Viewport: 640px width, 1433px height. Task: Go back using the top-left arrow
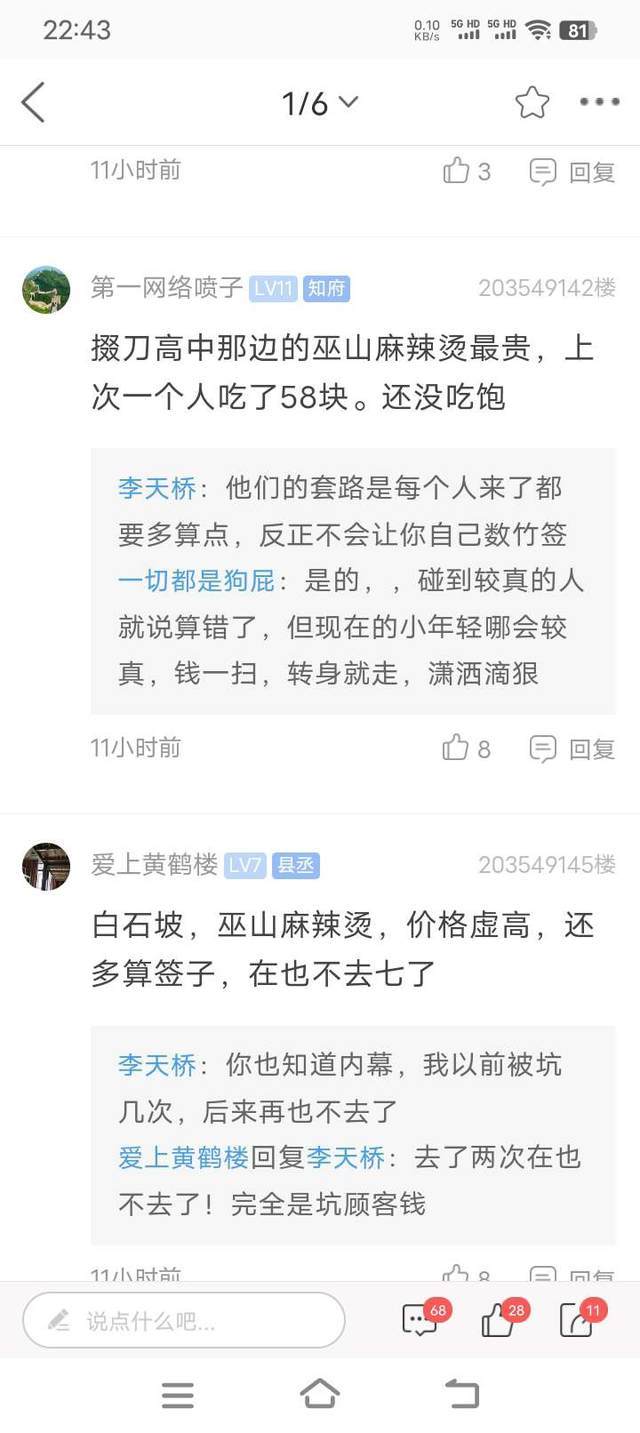33,103
